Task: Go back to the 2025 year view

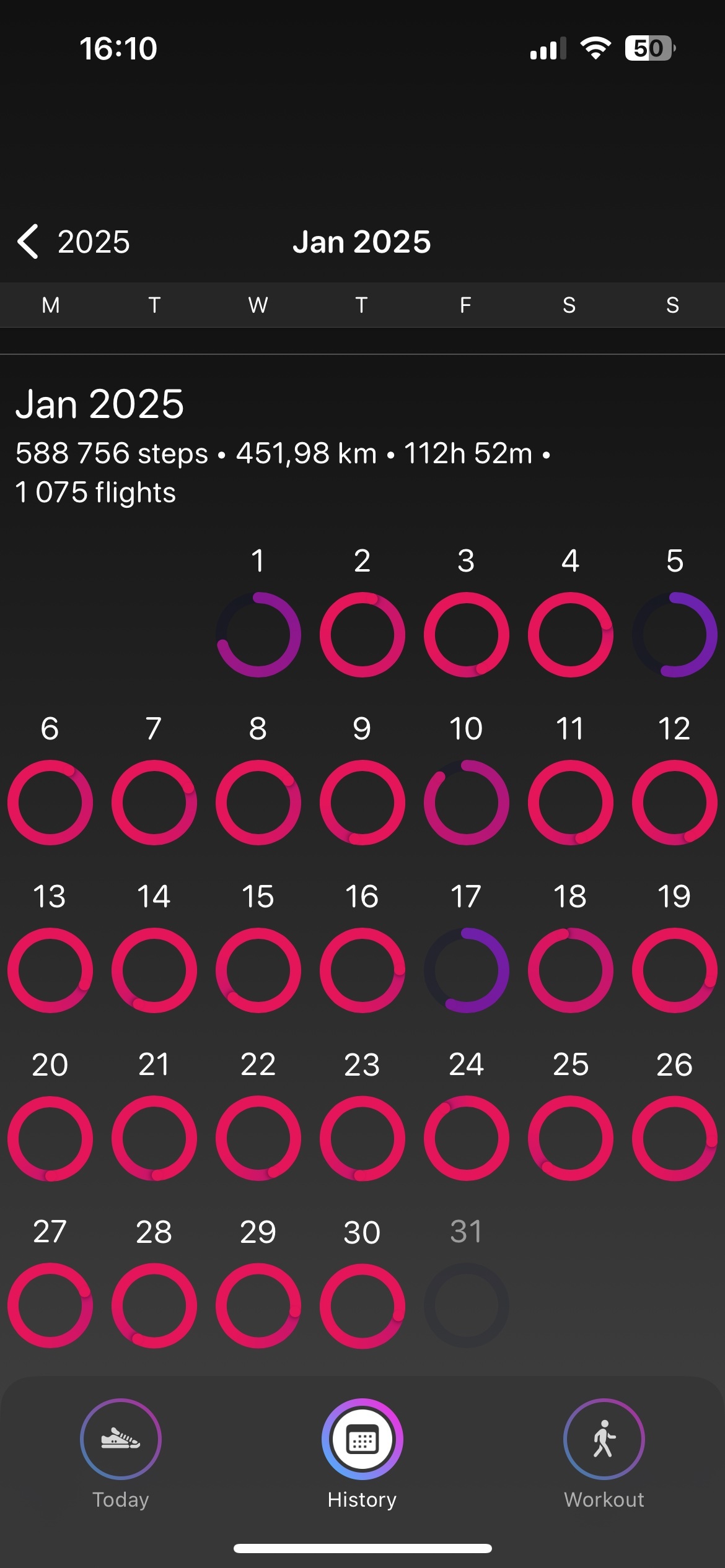Action: pos(73,242)
